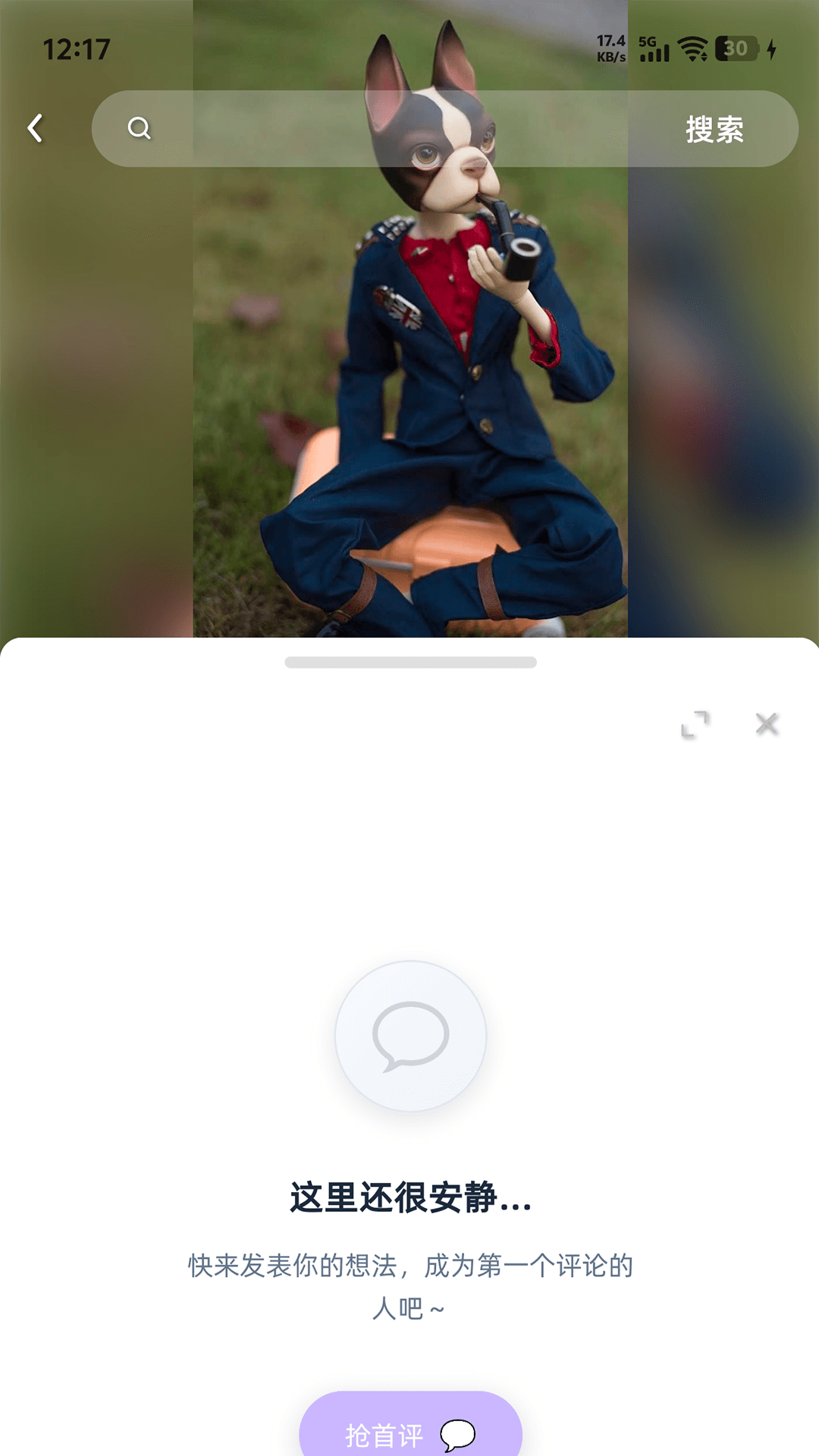
Task: Tap the comment sheet drag handle
Action: [410, 662]
